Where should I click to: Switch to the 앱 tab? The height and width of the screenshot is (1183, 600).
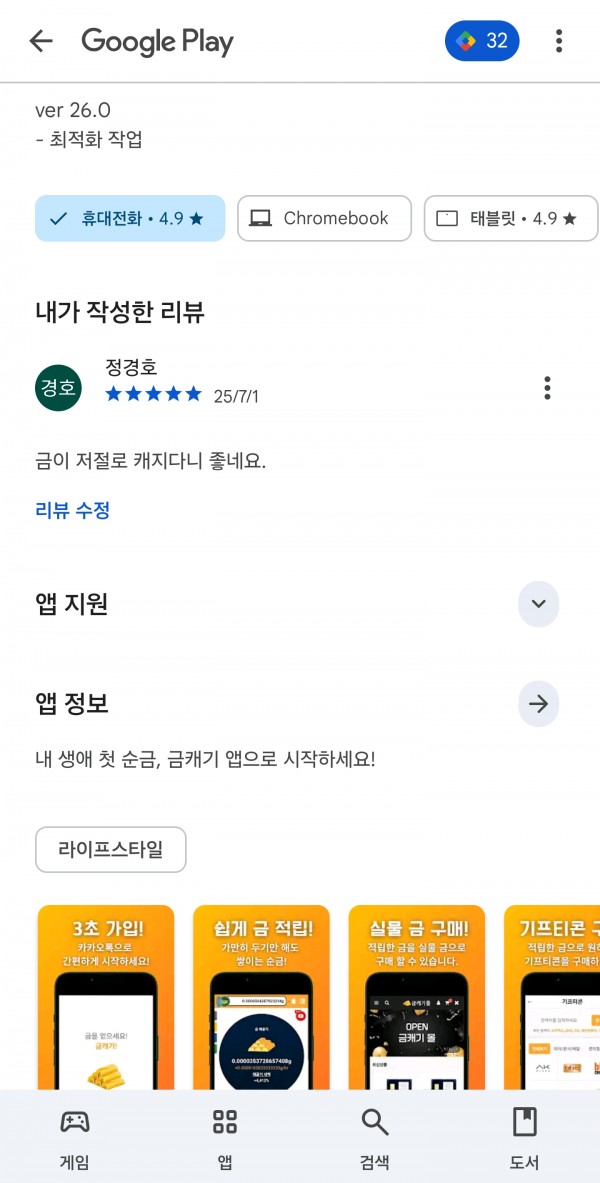click(x=225, y=1138)
